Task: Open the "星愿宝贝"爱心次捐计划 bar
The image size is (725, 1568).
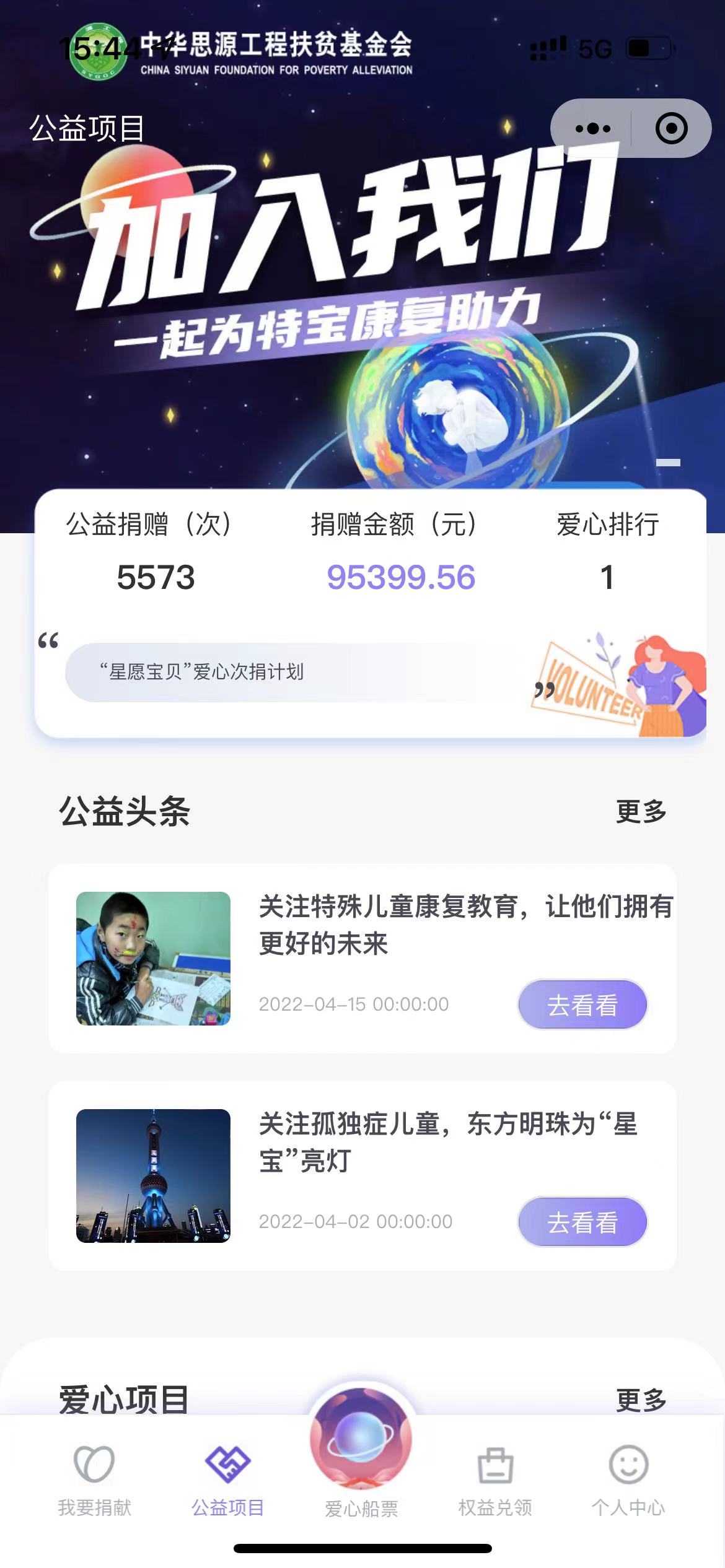Action: (273, 672)
